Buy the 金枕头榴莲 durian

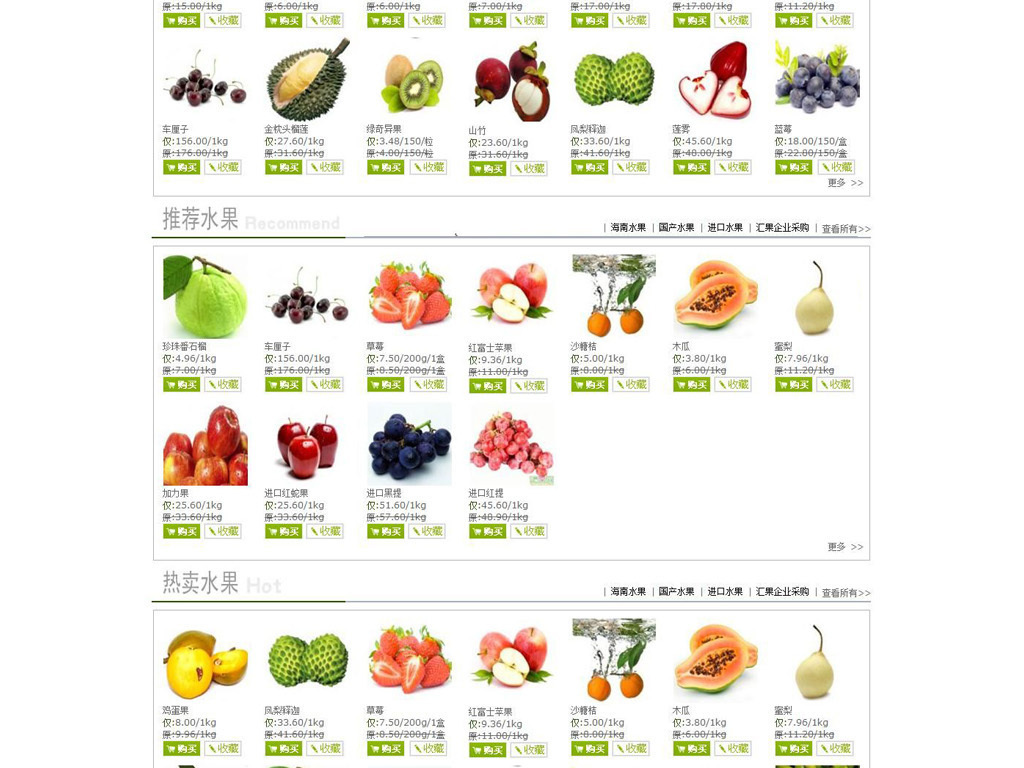pos(283,167)
